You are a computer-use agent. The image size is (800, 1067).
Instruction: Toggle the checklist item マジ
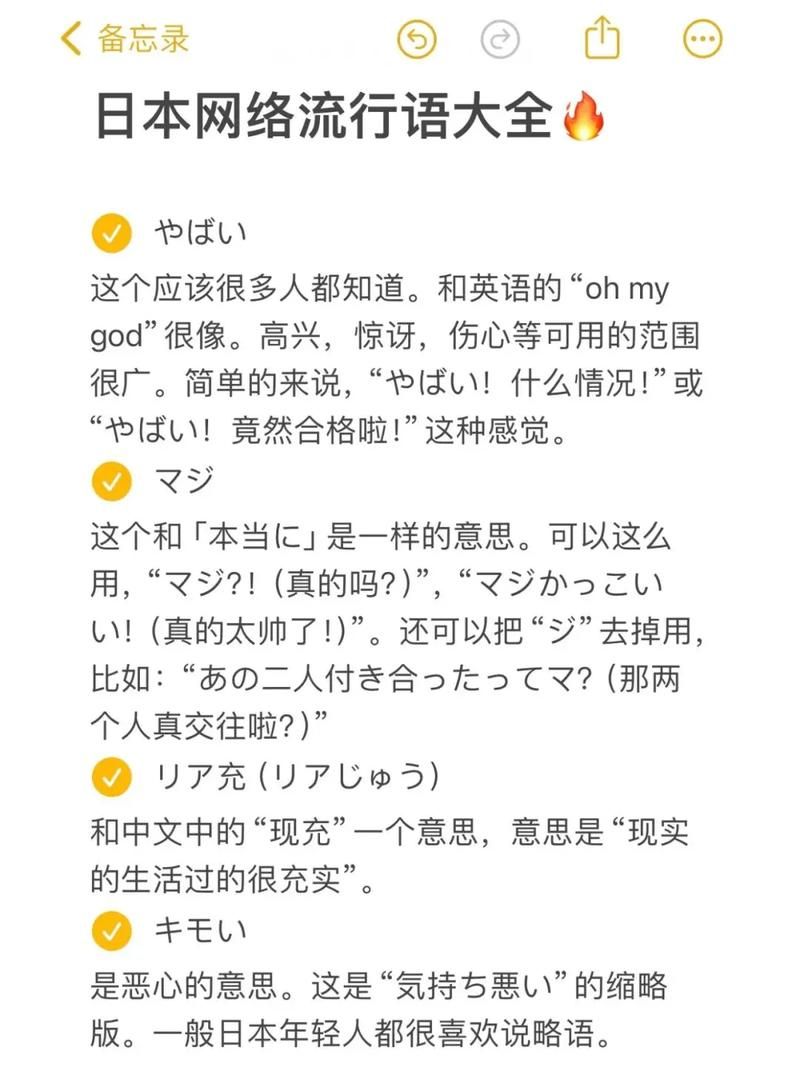110,481
